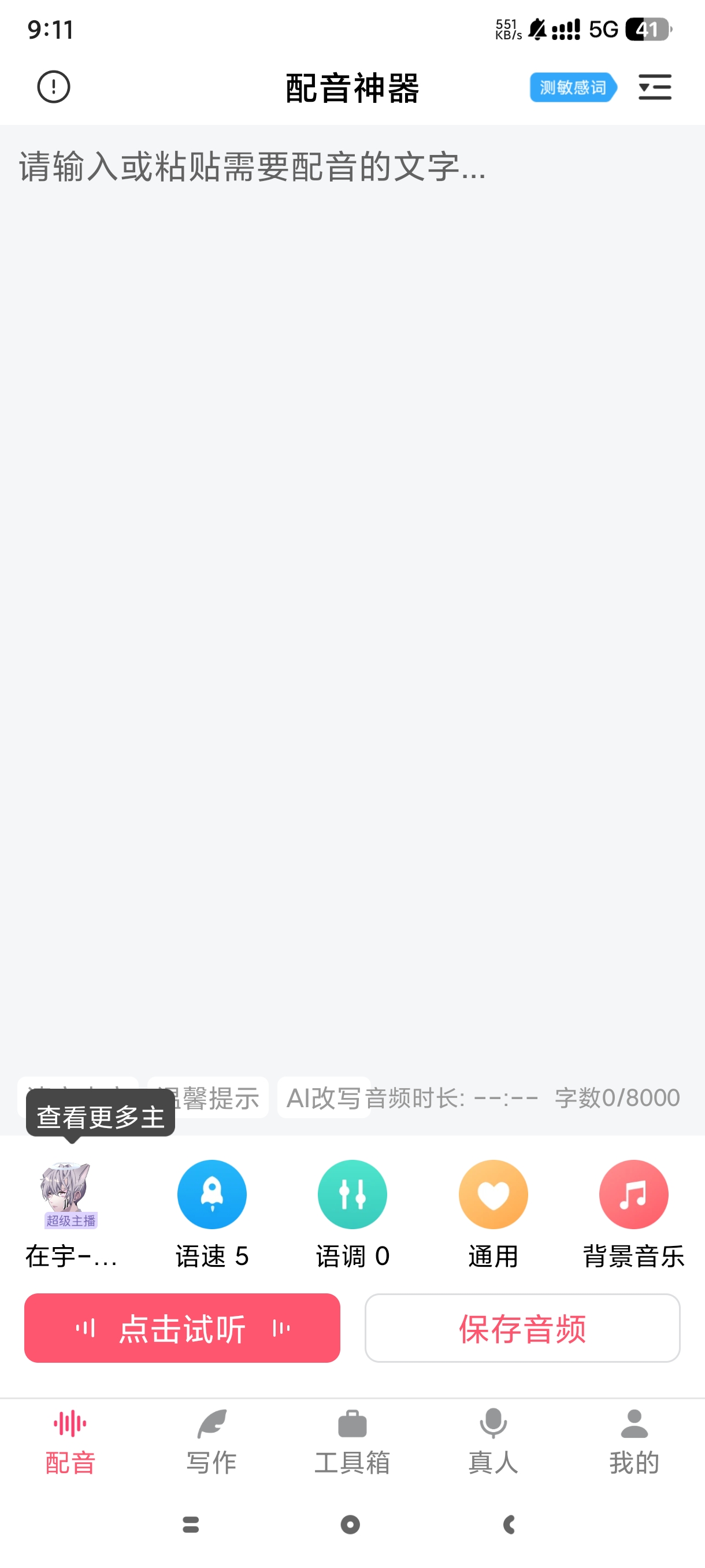Image resolution: width=705 pixels, height=1568 pixels.
Task: Tap the AI改写 chip
Action: [x=323, y=1097]
